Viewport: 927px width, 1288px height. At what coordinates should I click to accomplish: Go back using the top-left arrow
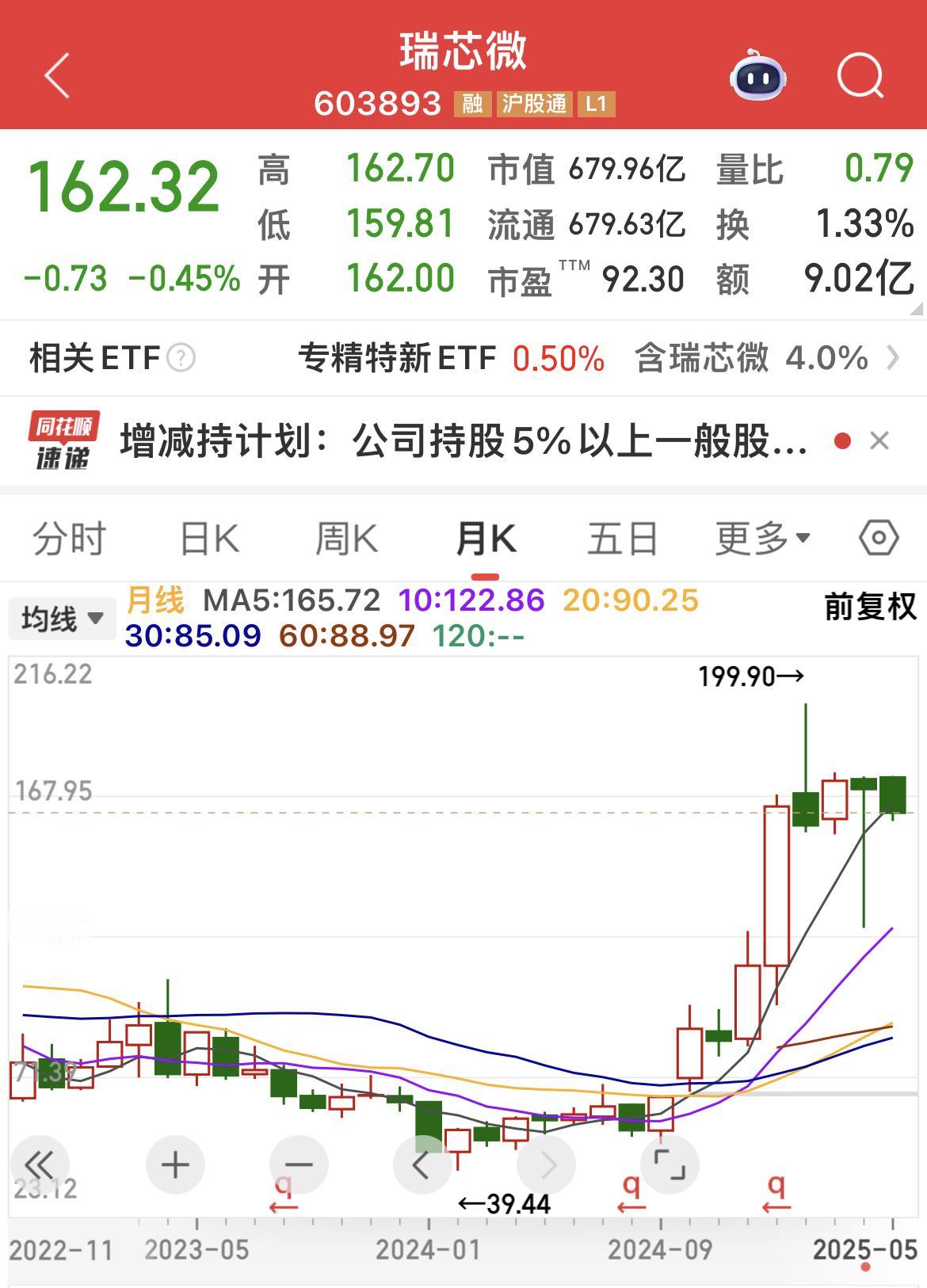(57, 76)
